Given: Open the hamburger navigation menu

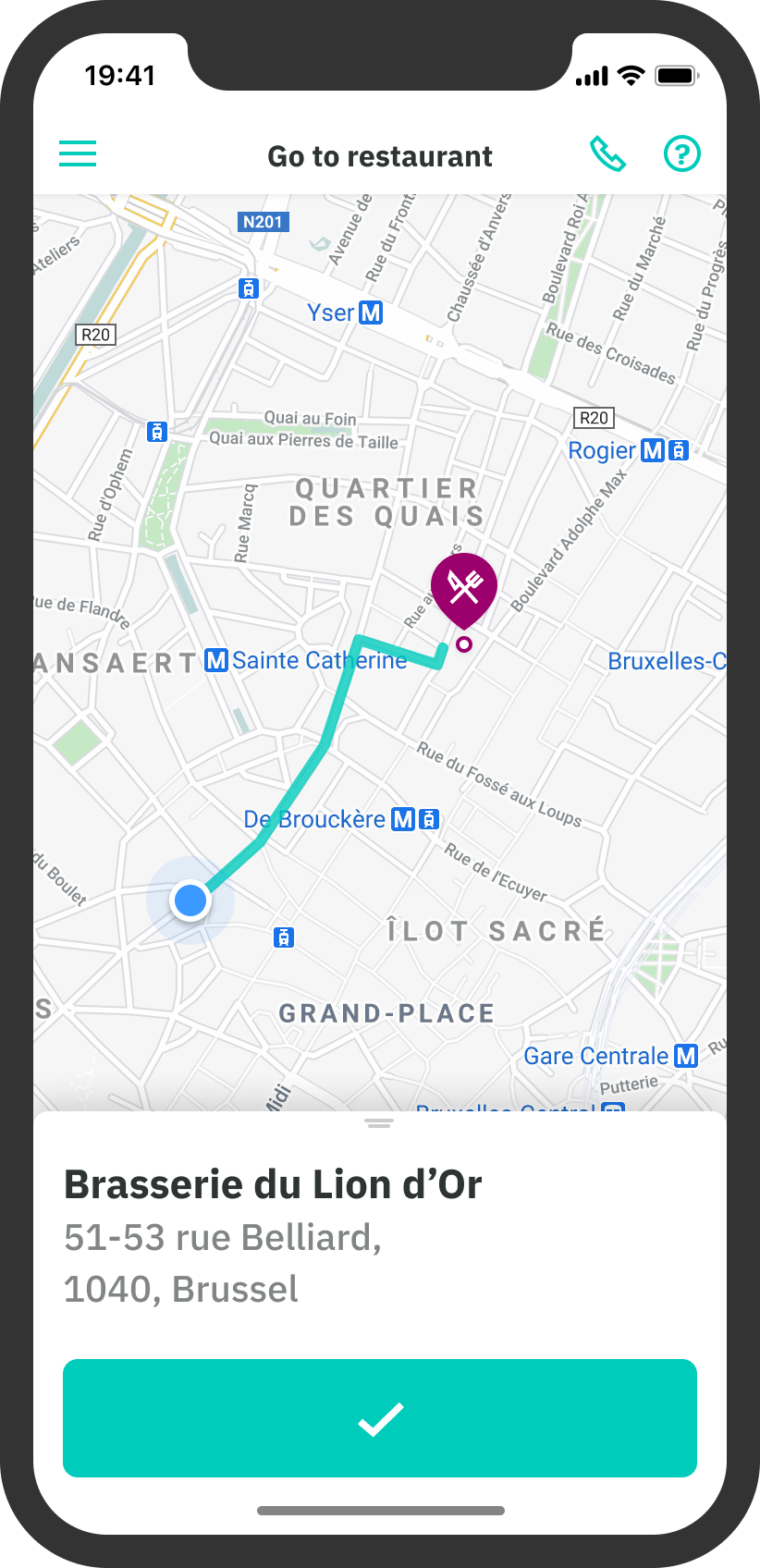Looking at the screenshot, I should tap(78, 154).
